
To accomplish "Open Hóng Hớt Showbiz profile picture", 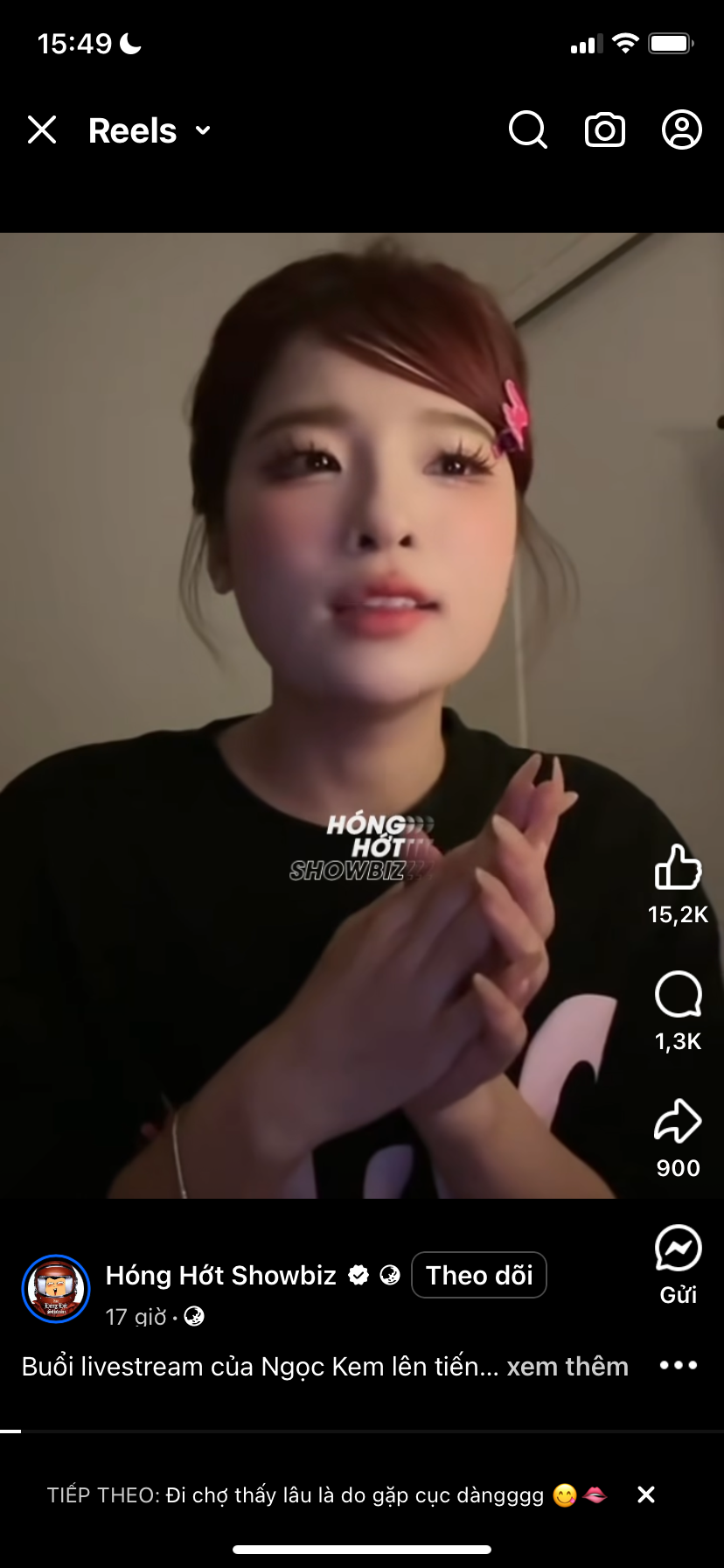I will coord(56,1289).
